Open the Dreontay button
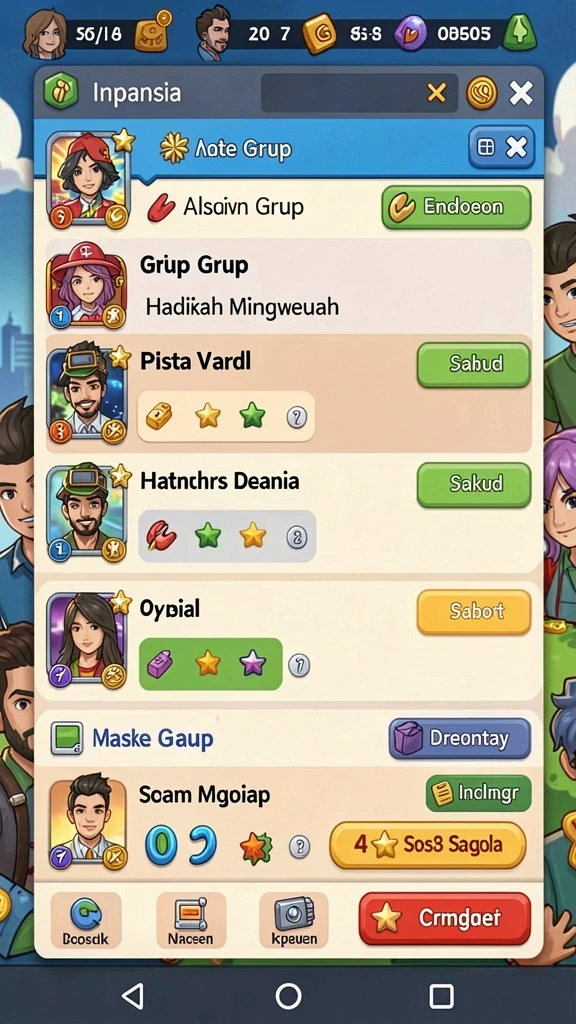 coord(460,739)
